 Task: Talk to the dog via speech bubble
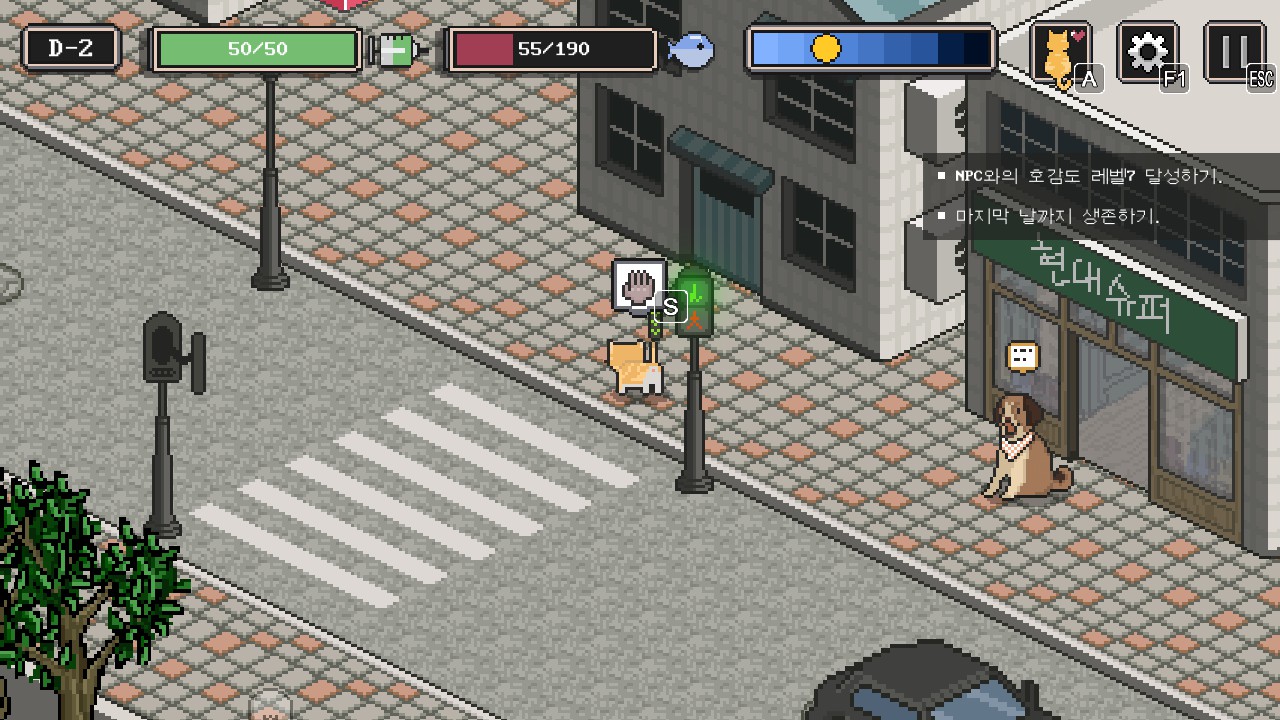tap(1022, 357)
